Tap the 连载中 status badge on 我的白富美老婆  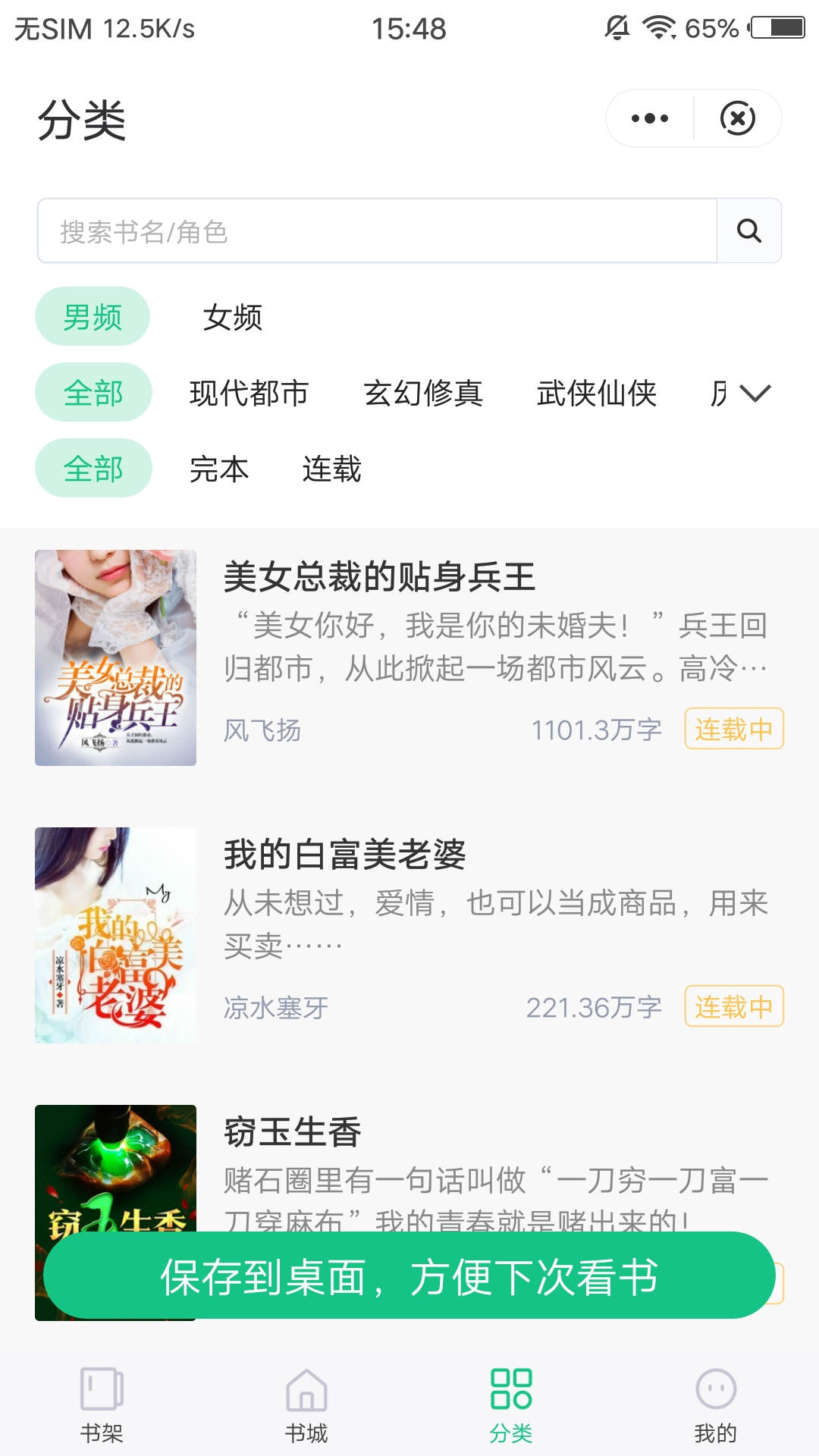[x=733, y=1006]
